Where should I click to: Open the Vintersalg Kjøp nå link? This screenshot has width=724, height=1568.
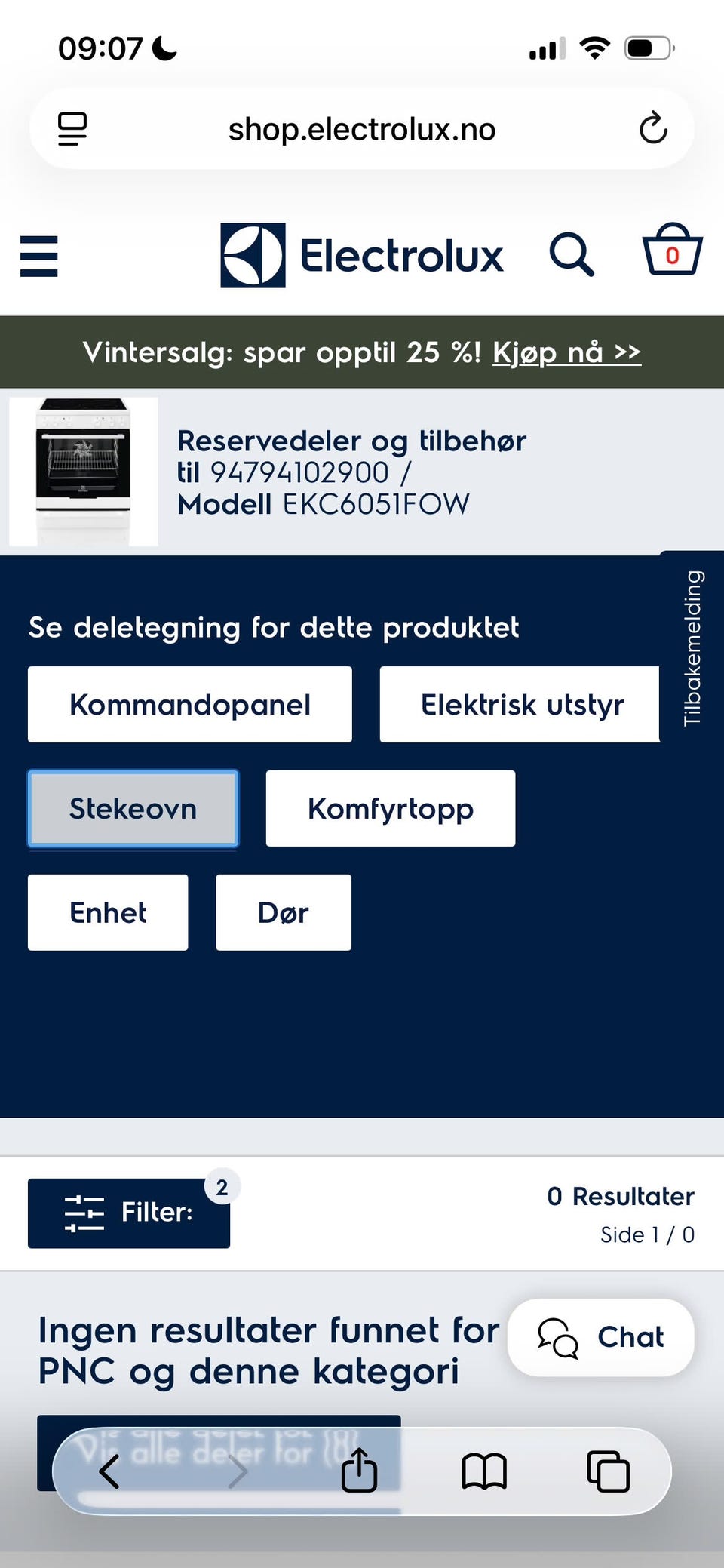click(x=566, y=352)
